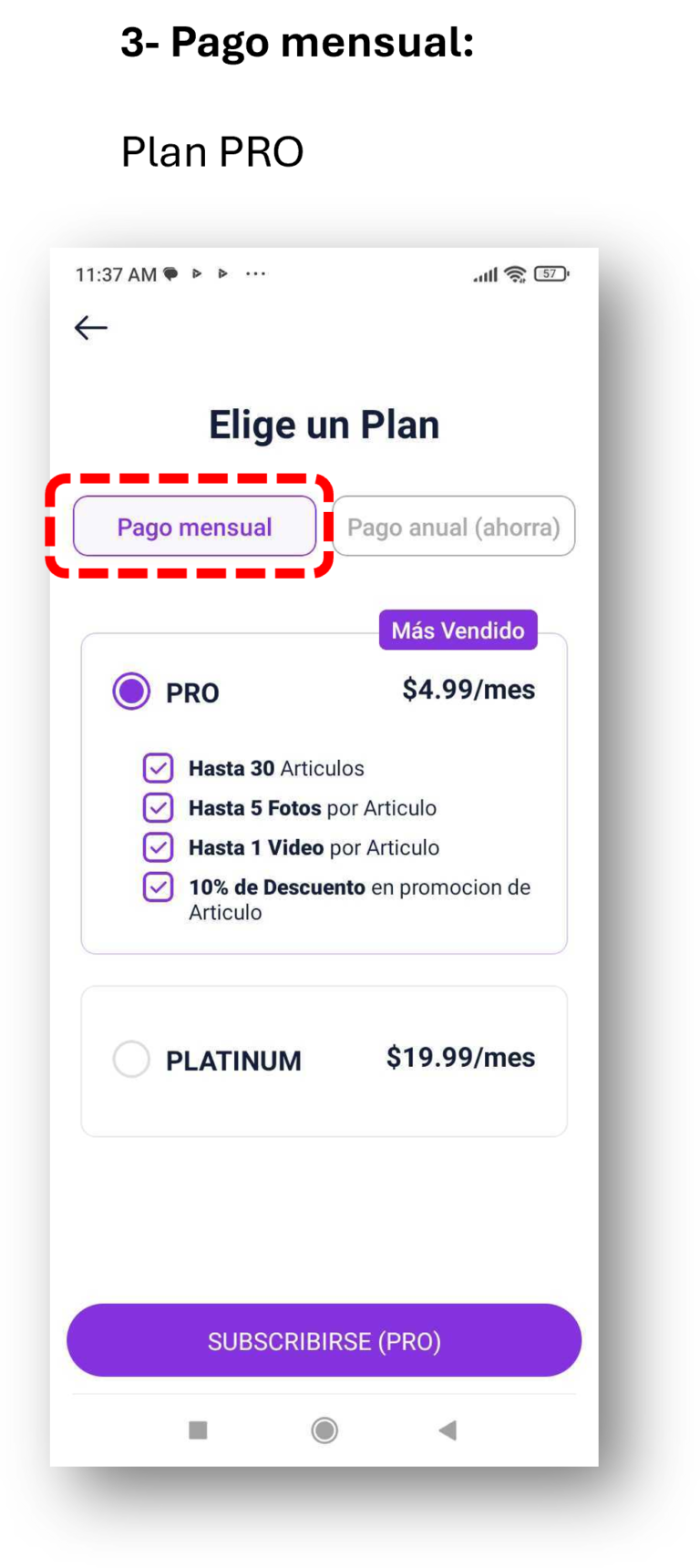Tap the triangular back navigation icon
700x1568 pixels.
tap(448, 1430)
